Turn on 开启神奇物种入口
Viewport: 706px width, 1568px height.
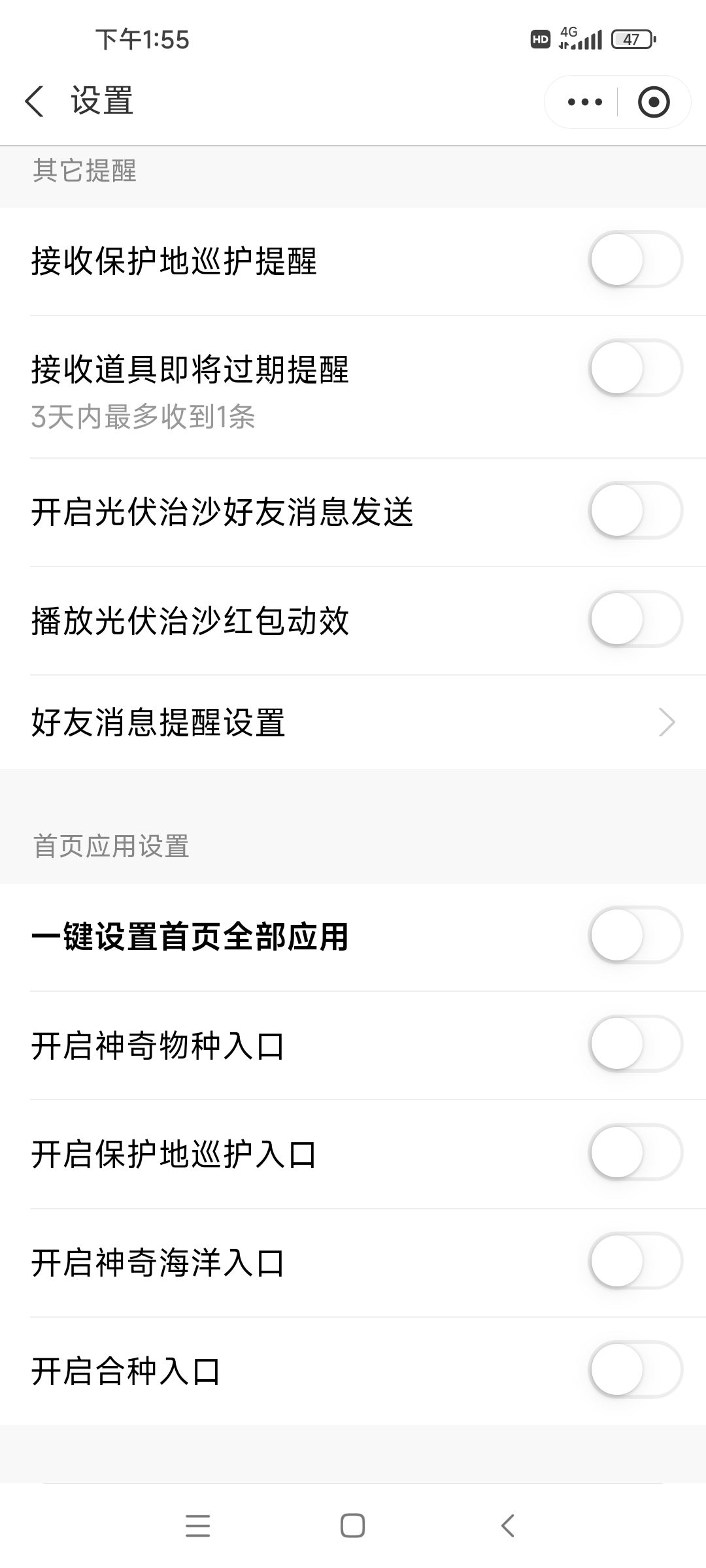click(635, 1043)
